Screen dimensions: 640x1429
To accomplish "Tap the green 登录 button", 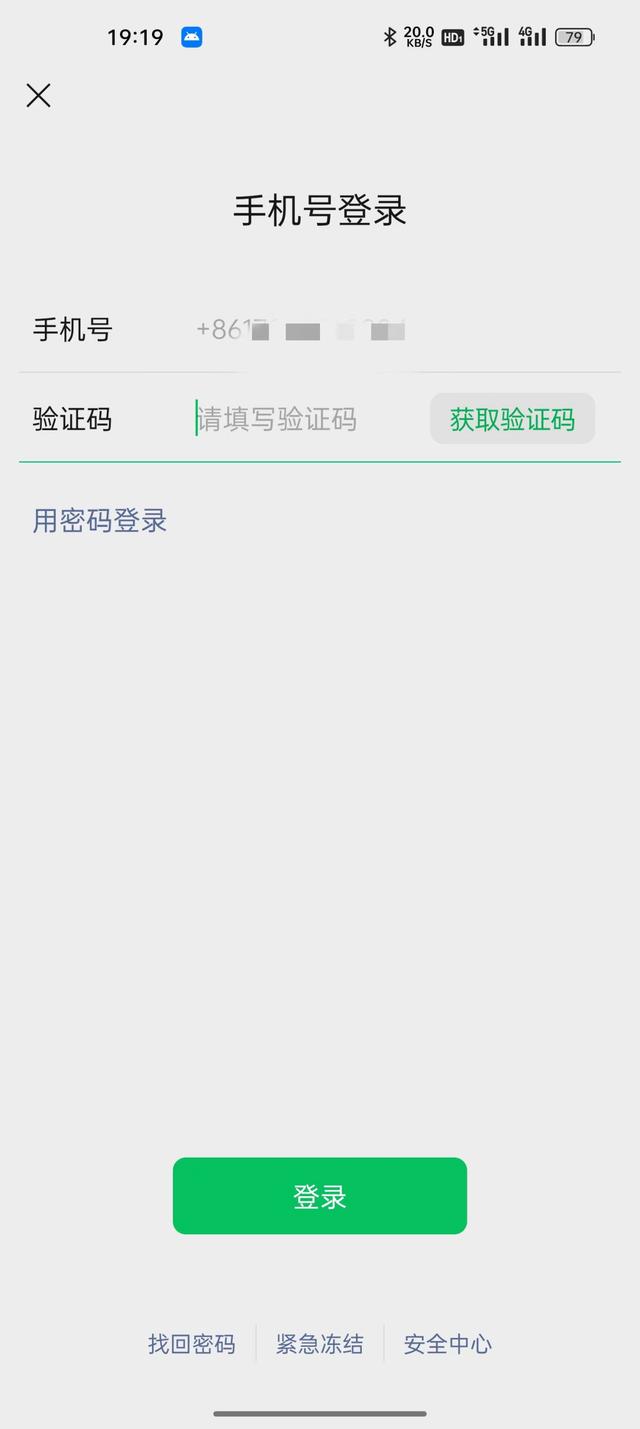I will 320,1196.
